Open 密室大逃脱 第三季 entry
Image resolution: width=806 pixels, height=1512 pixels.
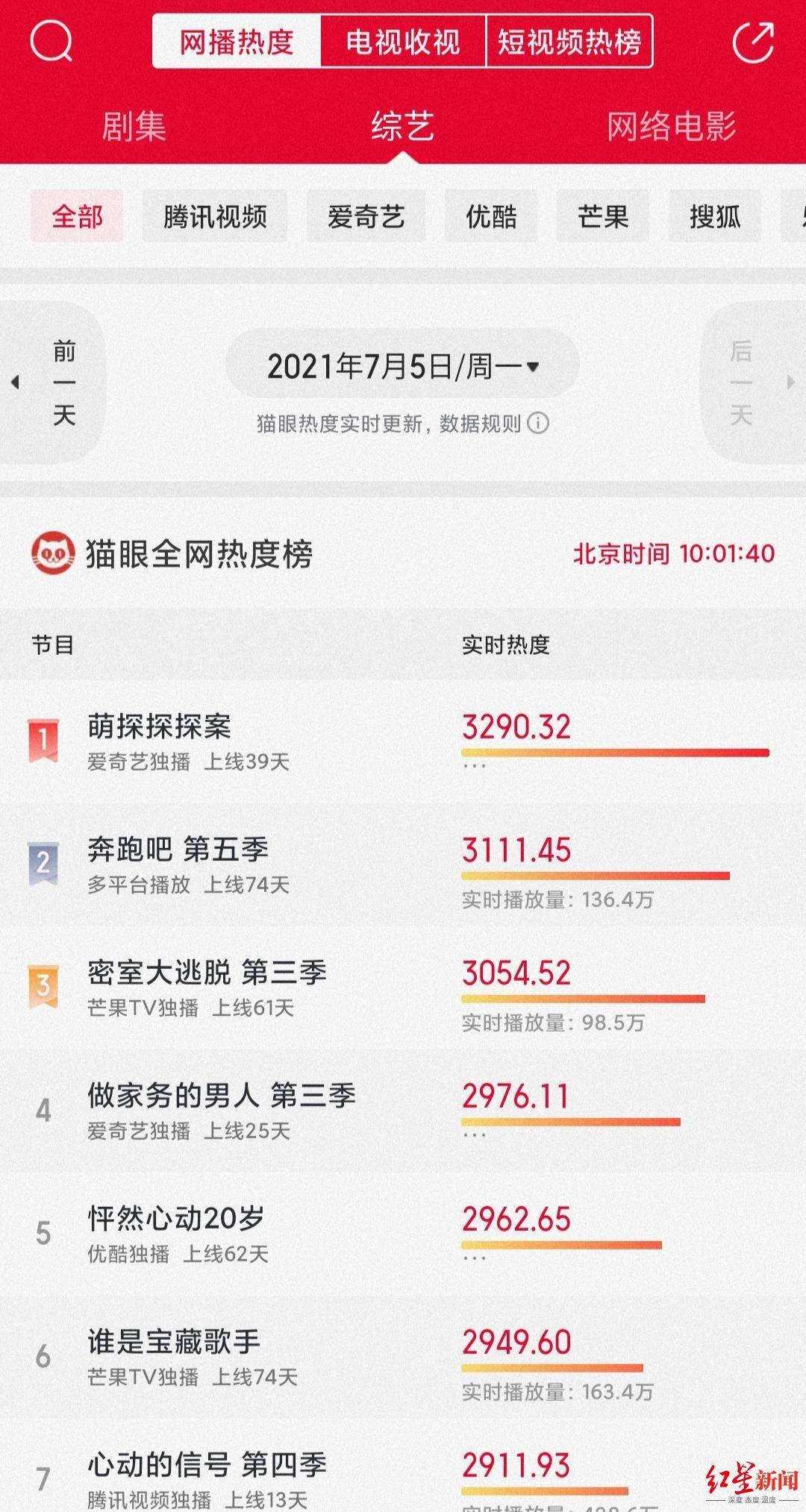[403, 988]
